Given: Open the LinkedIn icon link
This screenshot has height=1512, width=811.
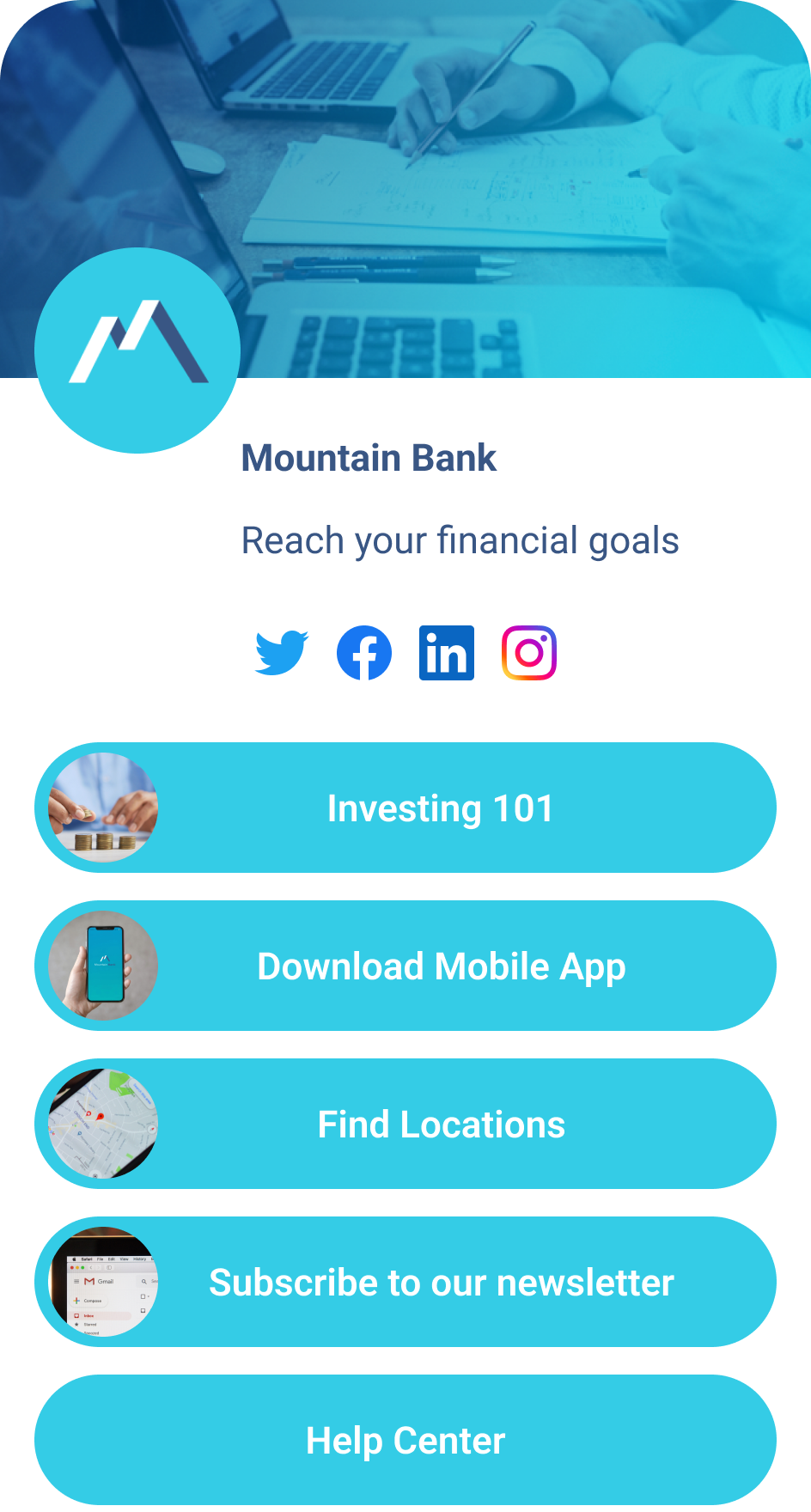Looking at the screenshot, I should tap(447, 653).
